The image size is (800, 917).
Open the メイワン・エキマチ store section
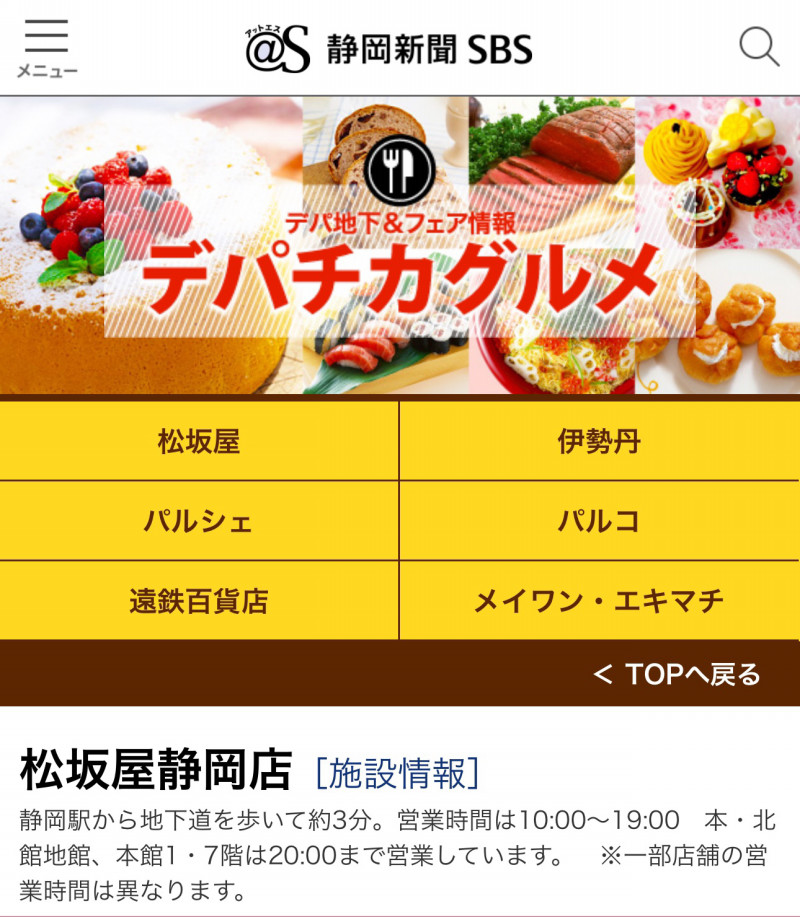pyautogui.click(x=599, y=601)
